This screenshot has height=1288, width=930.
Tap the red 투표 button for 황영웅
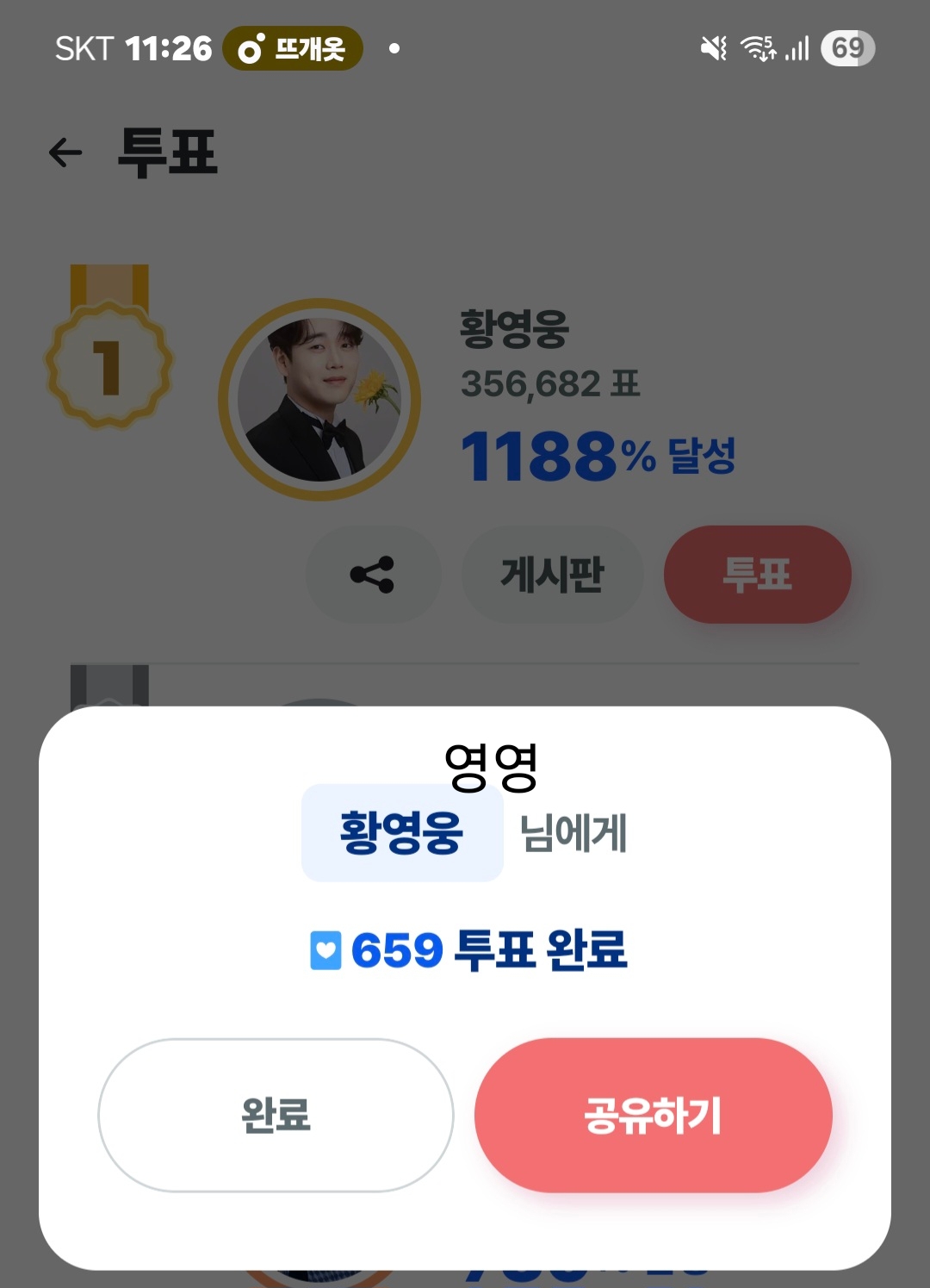click(x=757, y=575)
